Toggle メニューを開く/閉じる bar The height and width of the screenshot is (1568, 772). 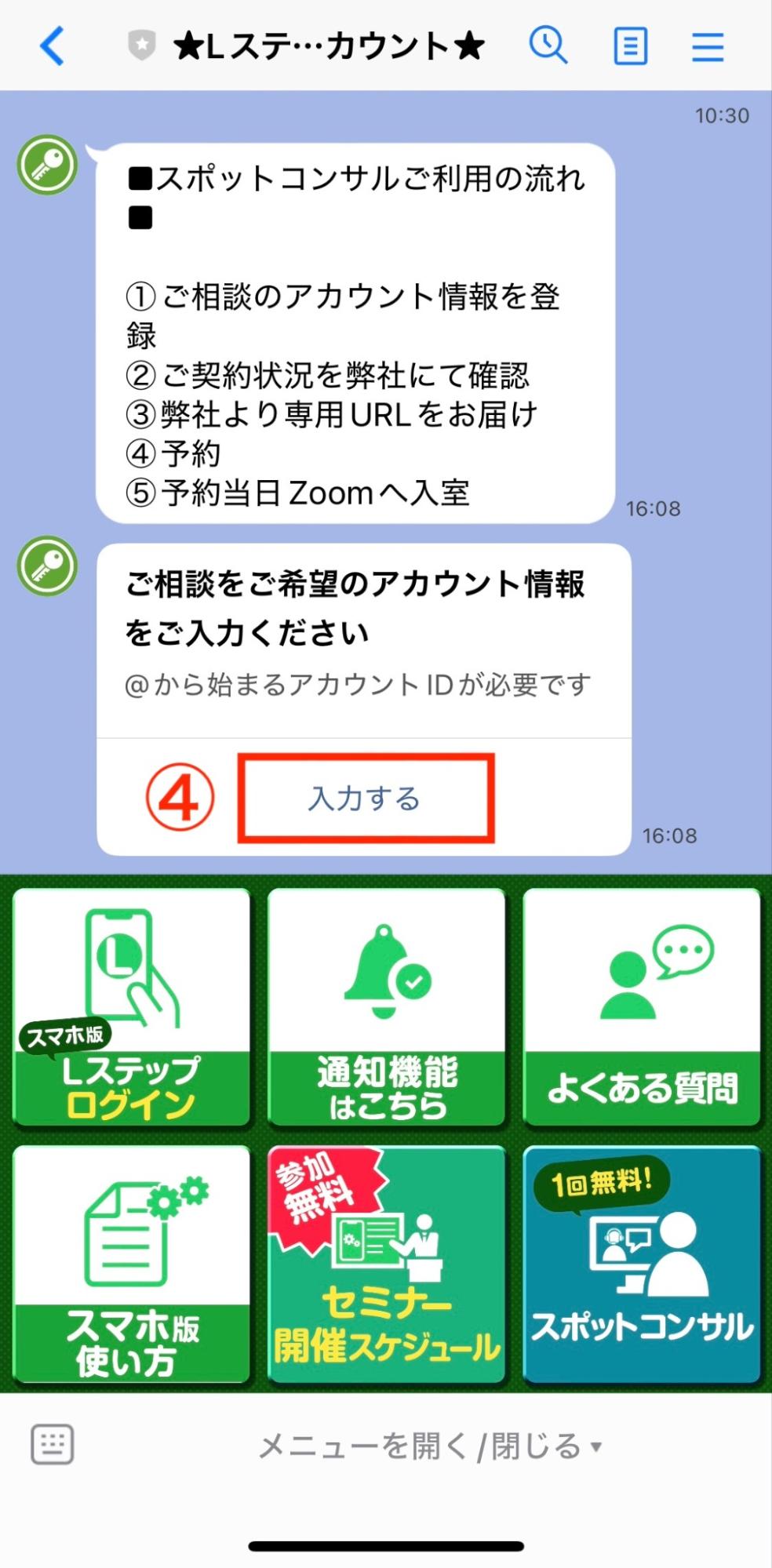click(430, 1446)
